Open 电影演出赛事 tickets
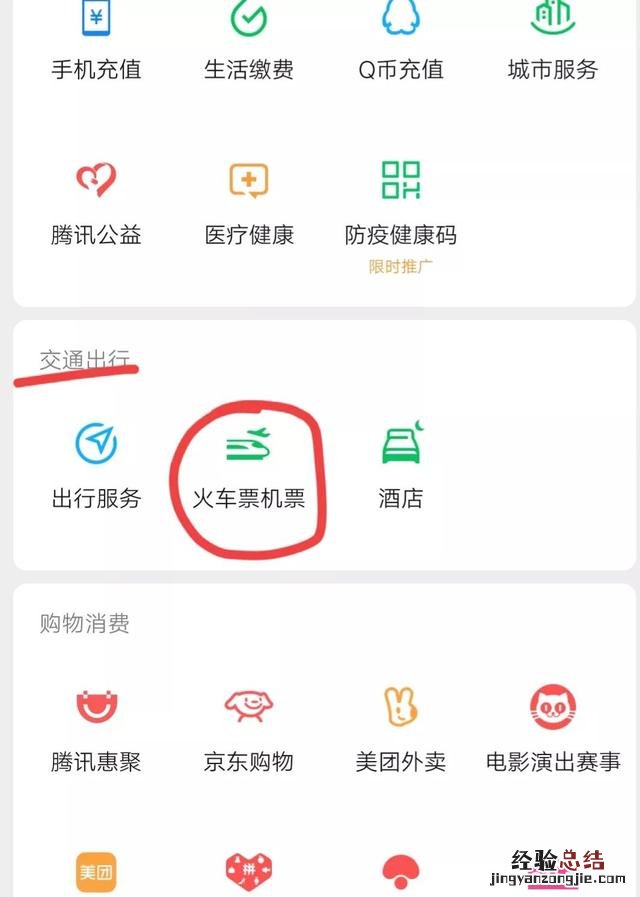The width and height of the screenshot is (640, 897). tap(553, 728)
